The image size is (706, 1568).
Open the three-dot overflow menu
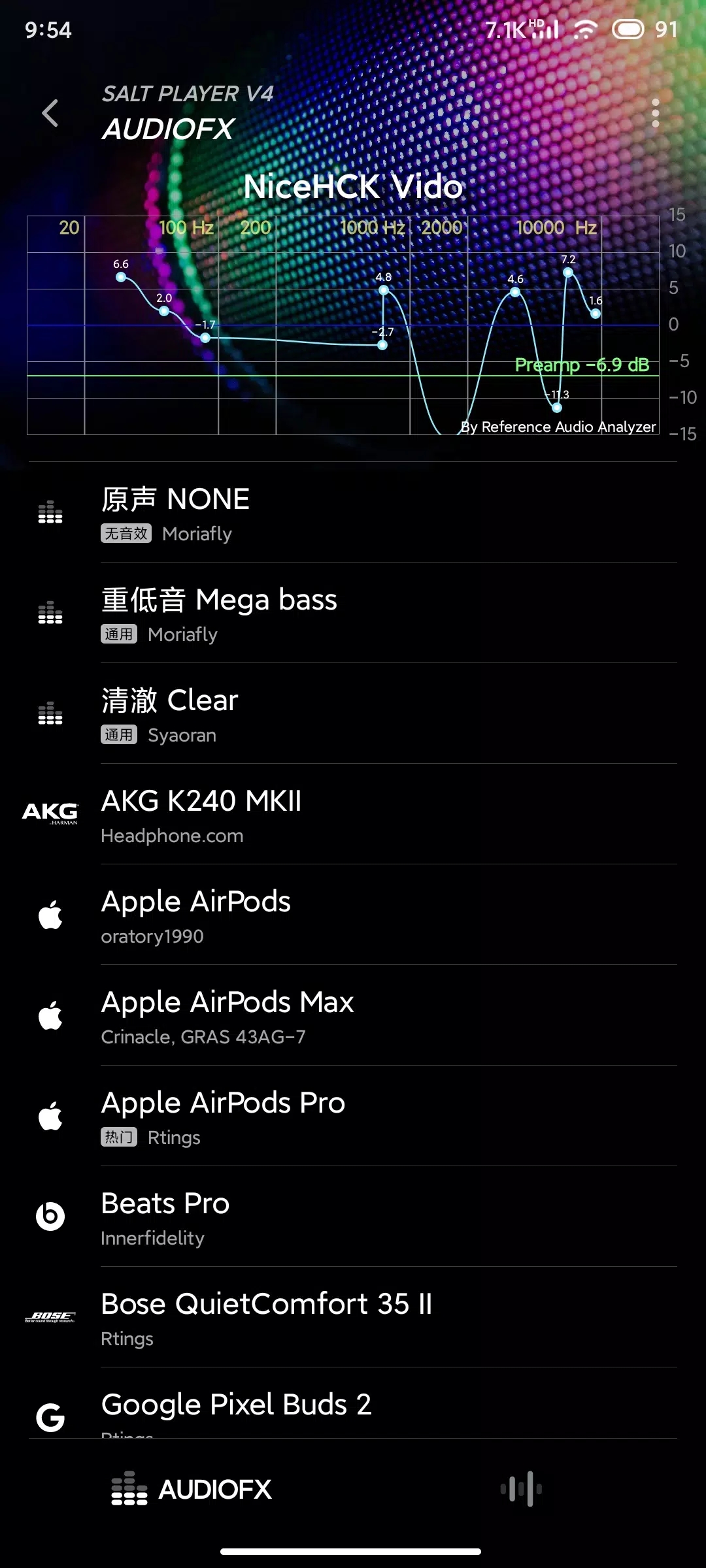656,112
